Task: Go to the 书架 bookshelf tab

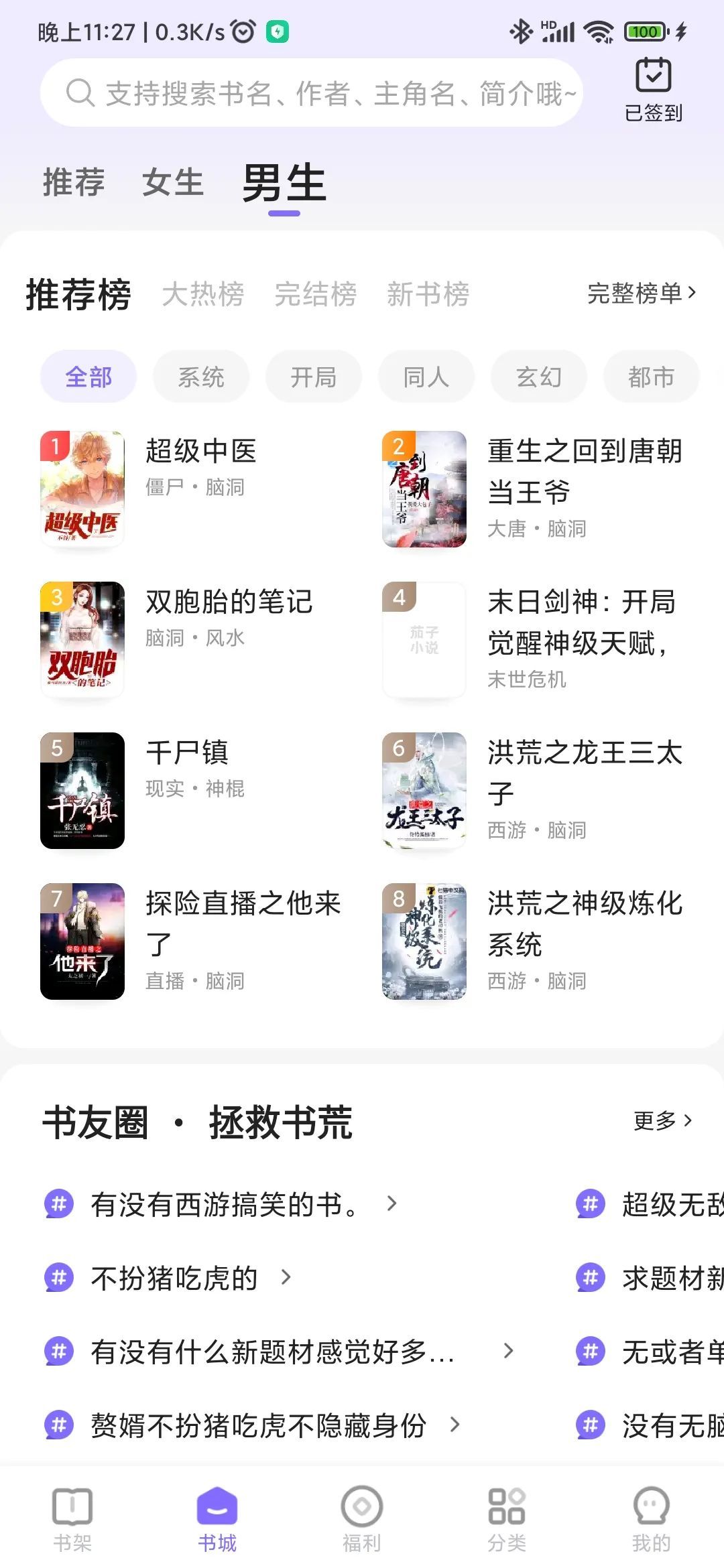Action: [72, 1520]
